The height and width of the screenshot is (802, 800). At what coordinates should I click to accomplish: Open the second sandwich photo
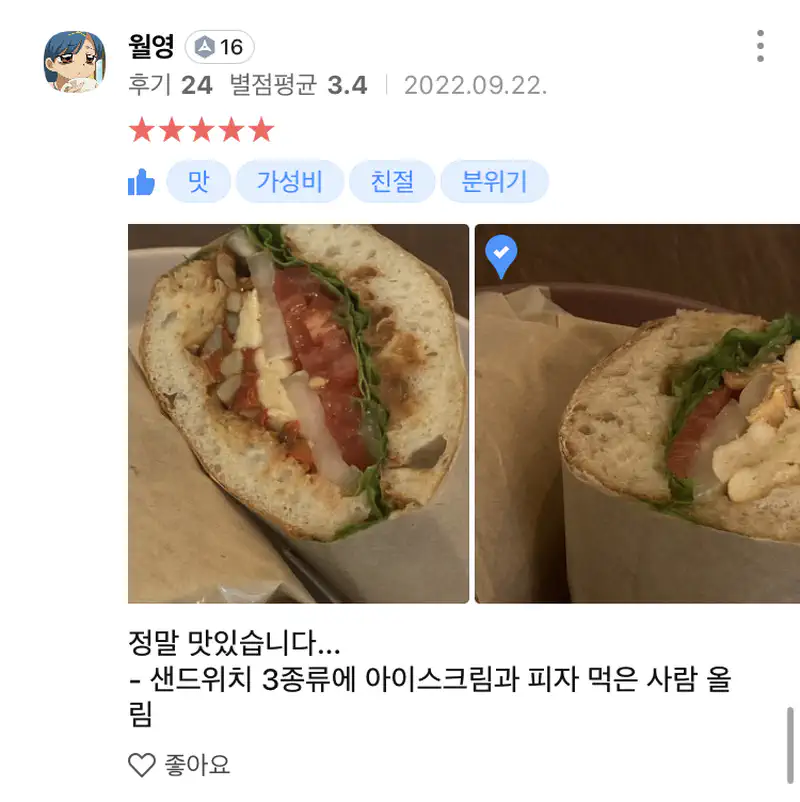tap(636, 414)
